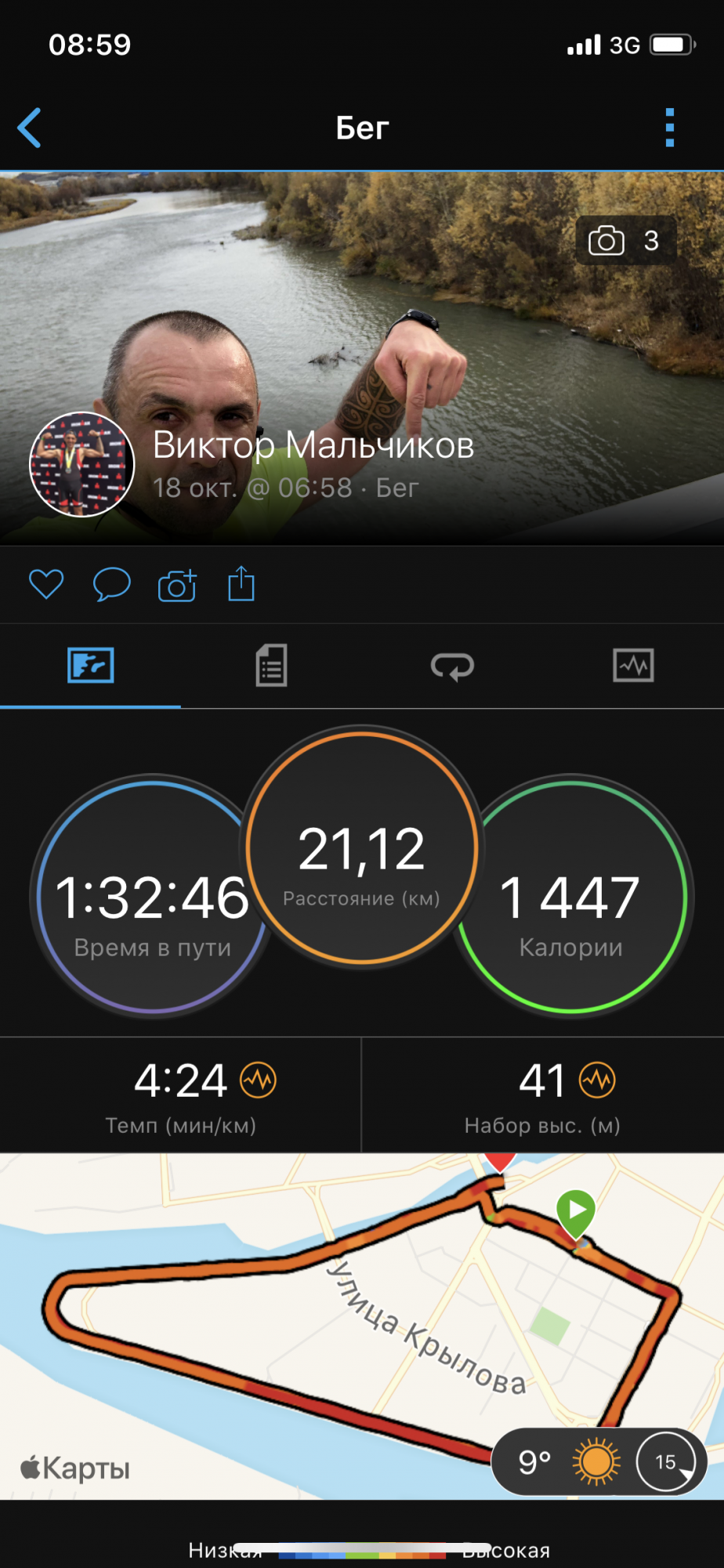Like this run activity

pos(46,584)
